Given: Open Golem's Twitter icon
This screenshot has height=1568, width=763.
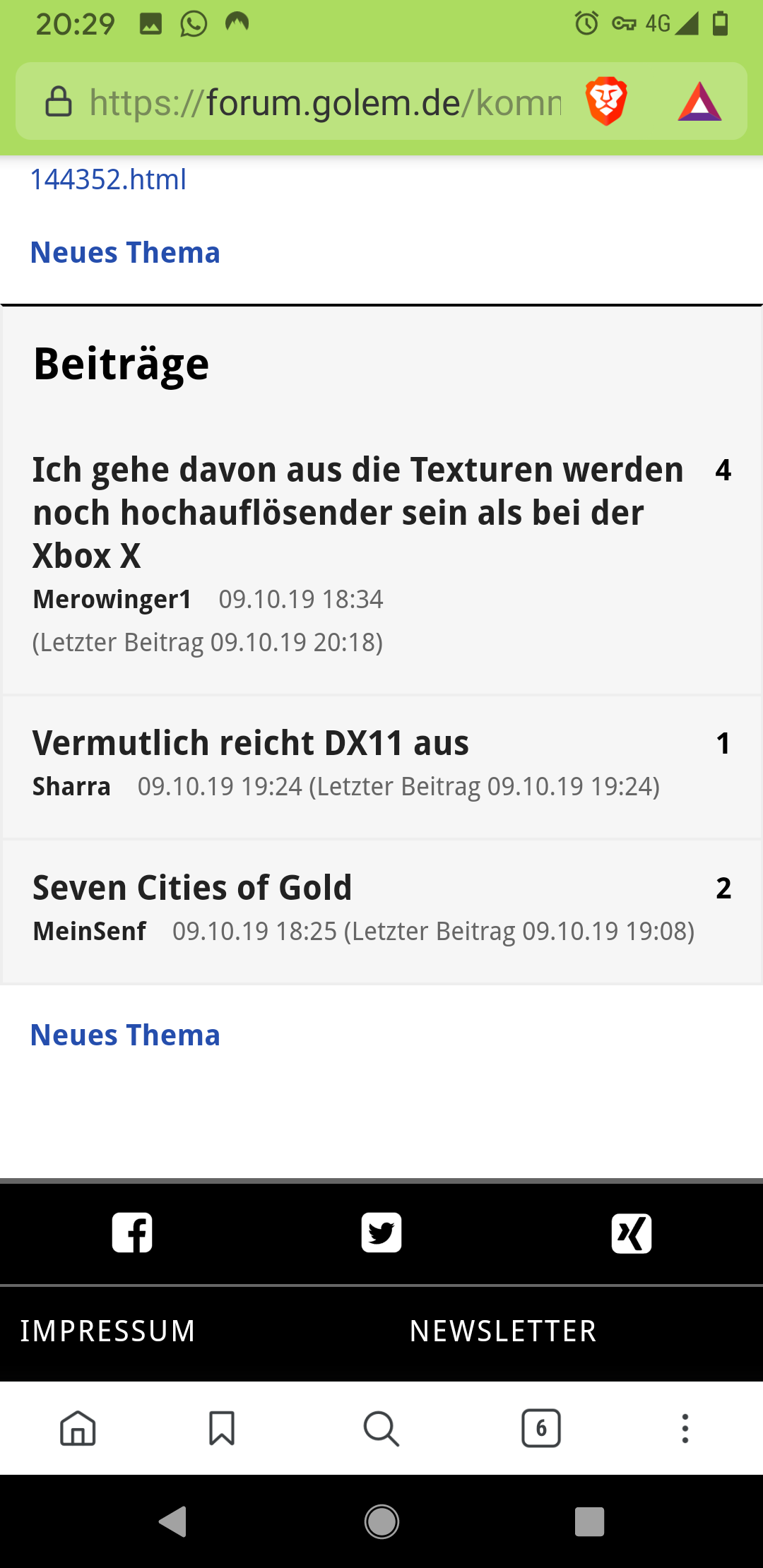Looking at the screenshot, I should pyautogui.click(x=381, y=1232).
